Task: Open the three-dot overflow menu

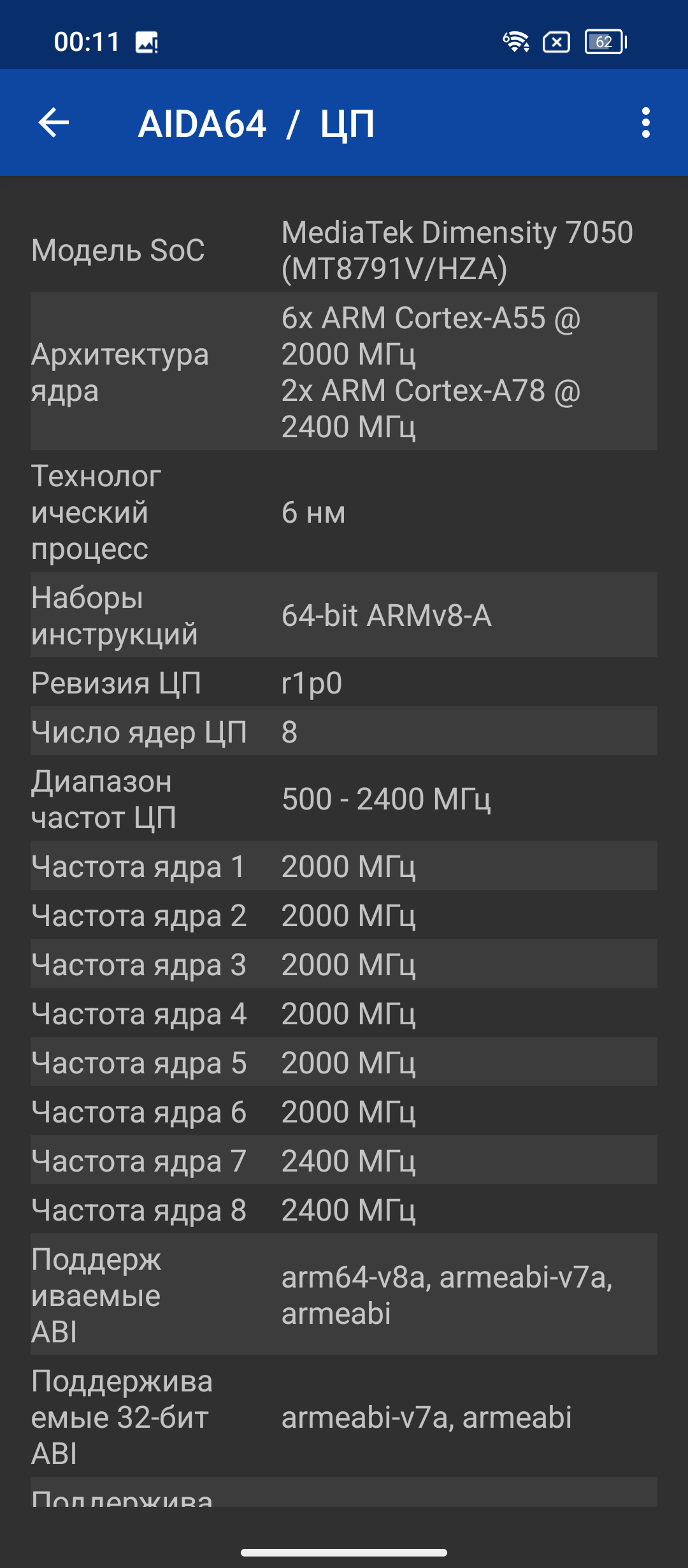Action: point(645,122)
